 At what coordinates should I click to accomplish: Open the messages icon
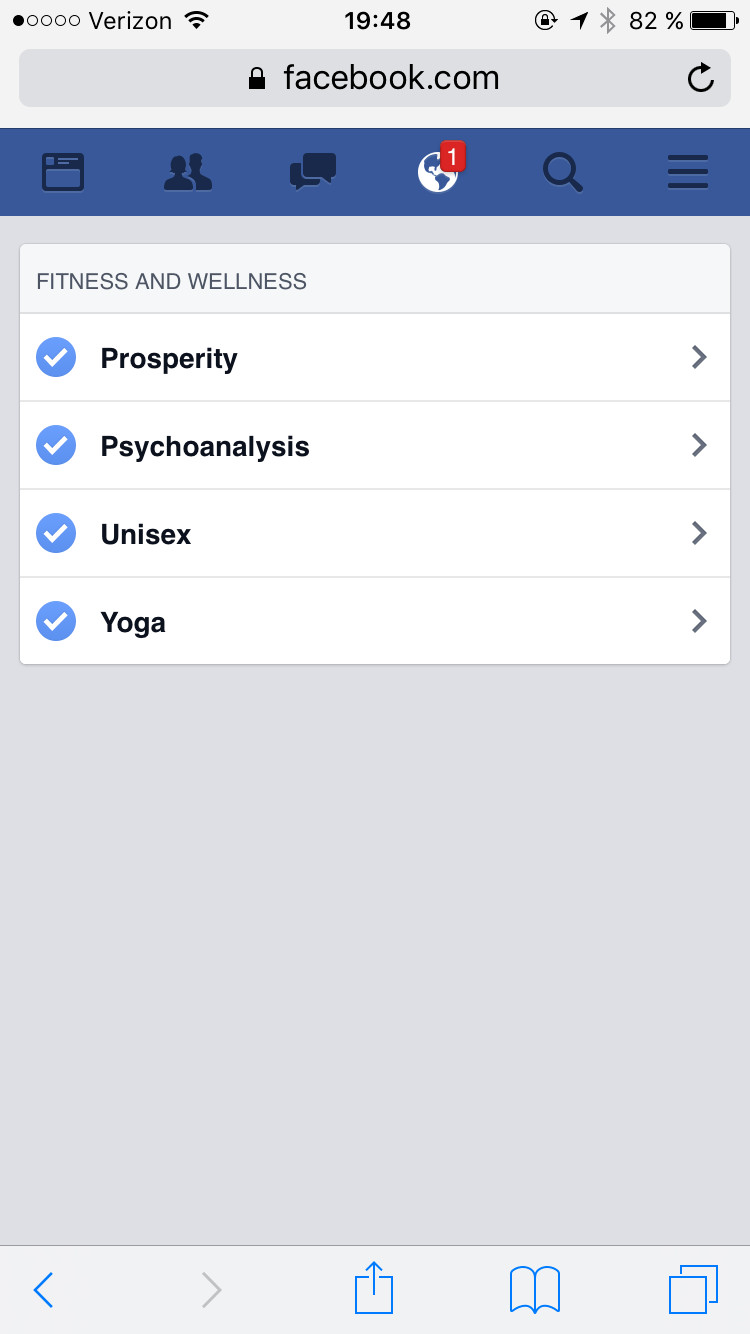tap(313, 172)
